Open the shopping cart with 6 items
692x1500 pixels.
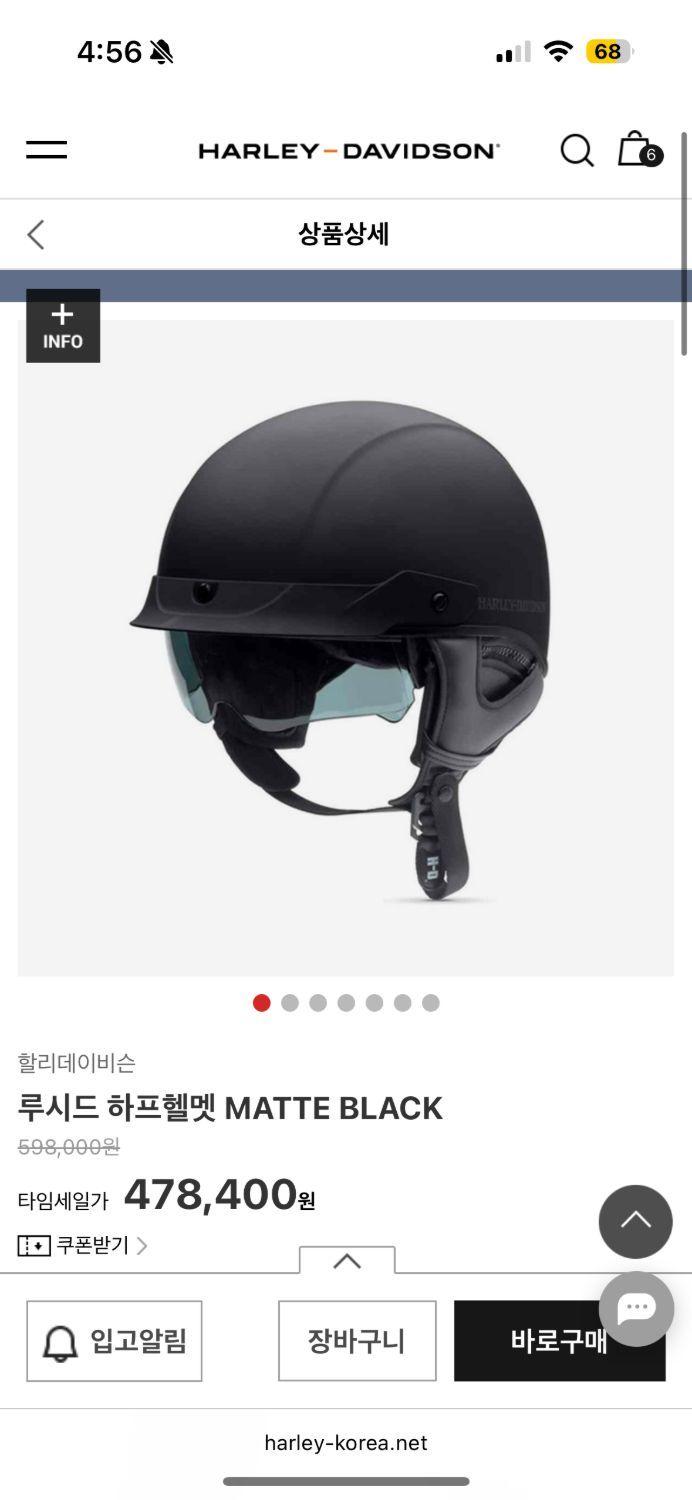pyautogui.click(x=637, y=150)
